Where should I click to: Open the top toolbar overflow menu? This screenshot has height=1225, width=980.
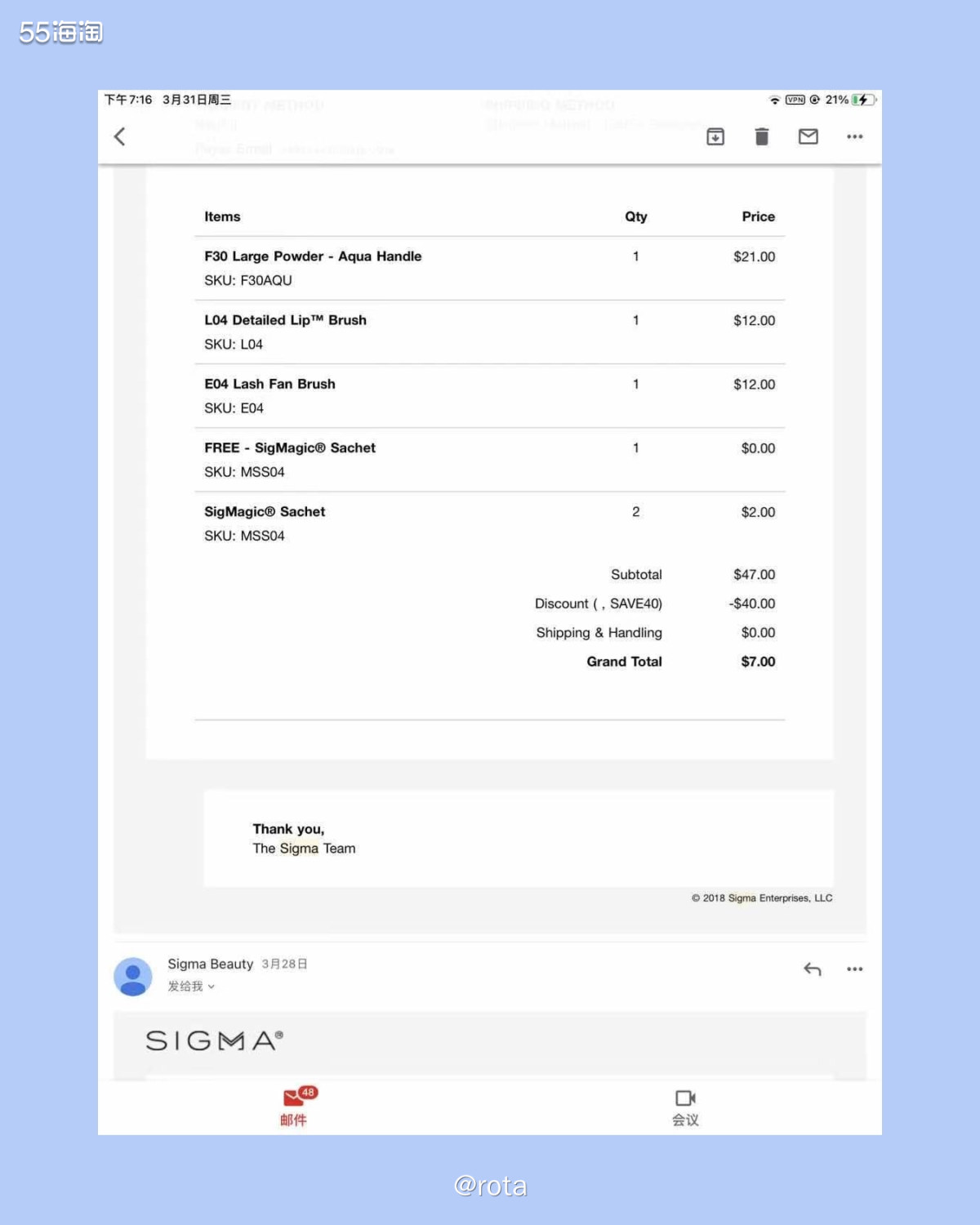click(x=854, y=136)
